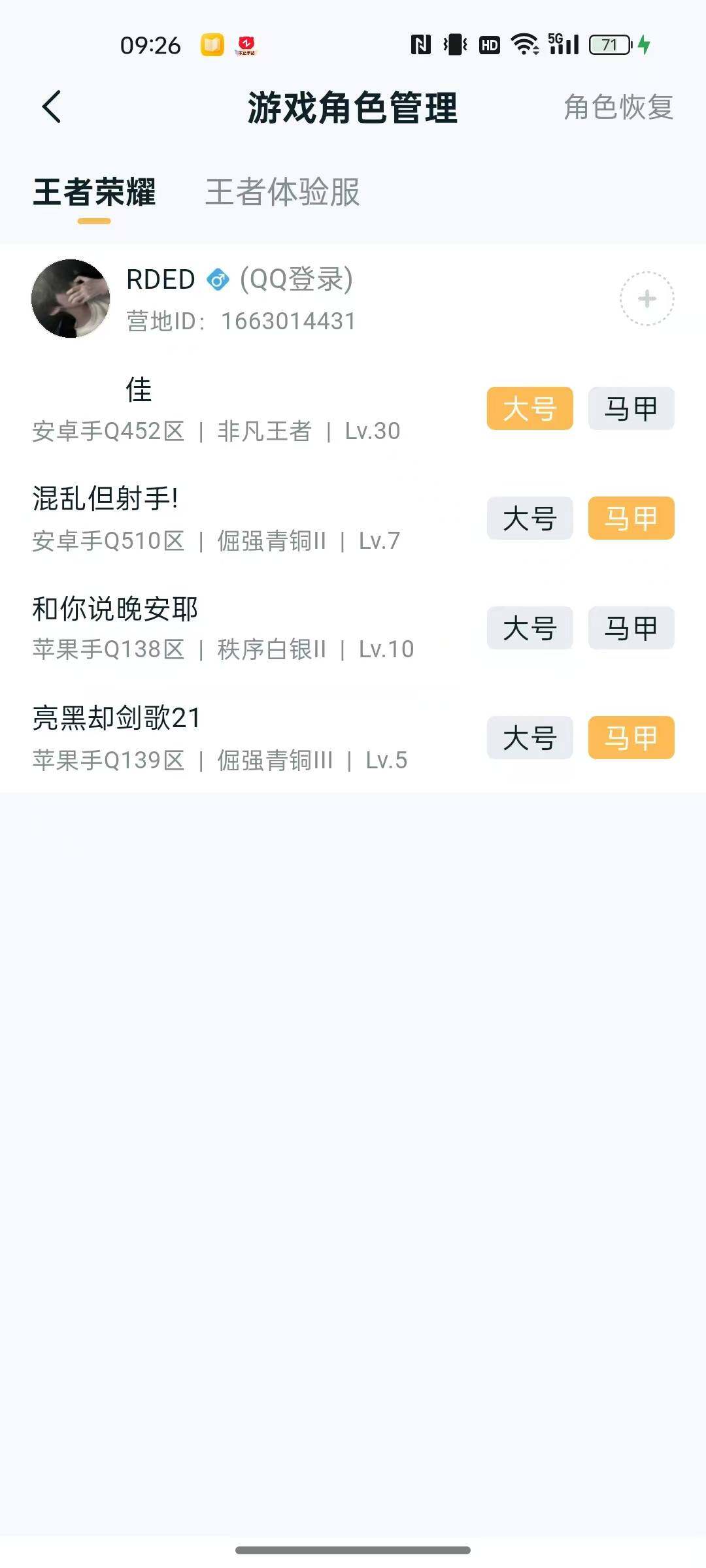The height and width of the screenshot is (1568, 706).
Task: Open the add account plus icon
Action: tap(646, 297)
